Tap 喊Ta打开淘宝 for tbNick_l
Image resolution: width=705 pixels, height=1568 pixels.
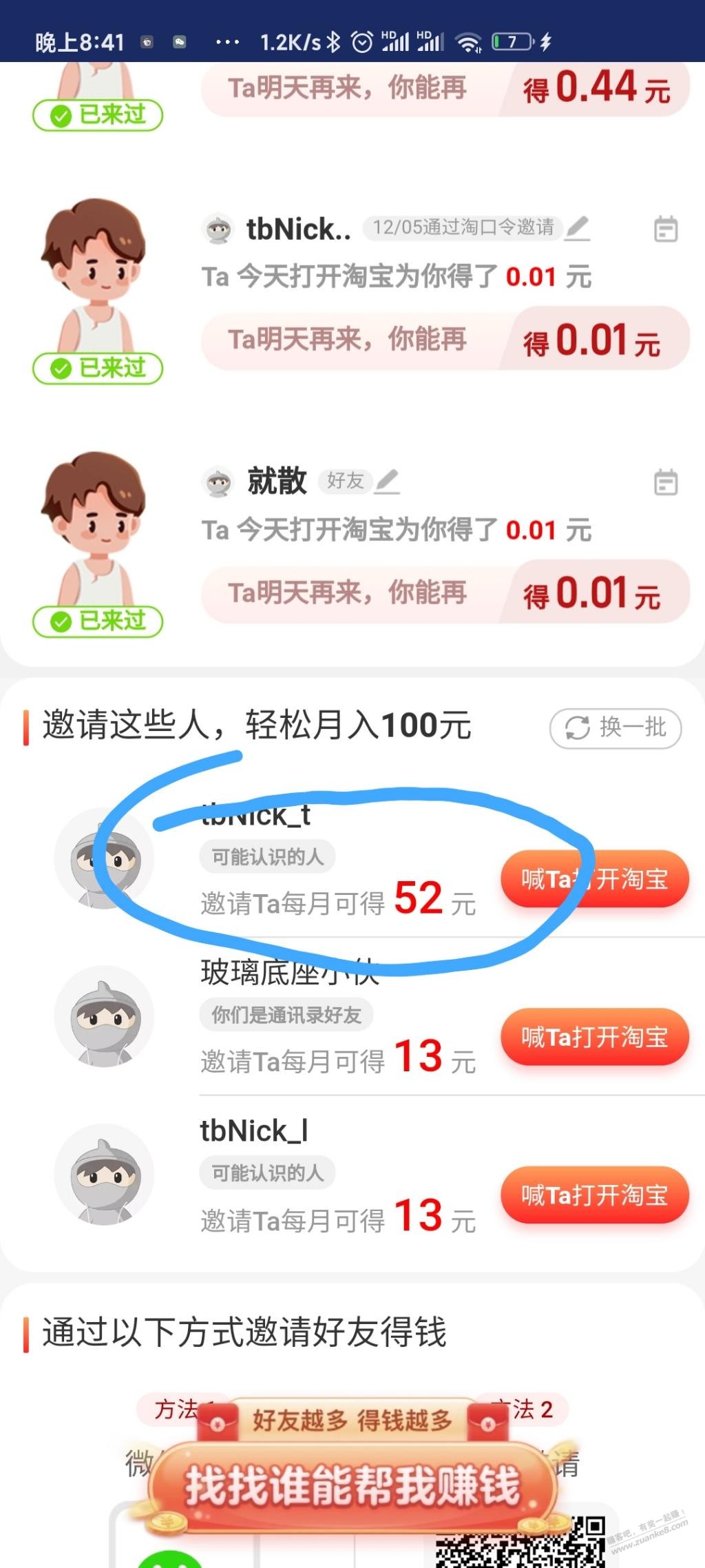(595, 1195)
